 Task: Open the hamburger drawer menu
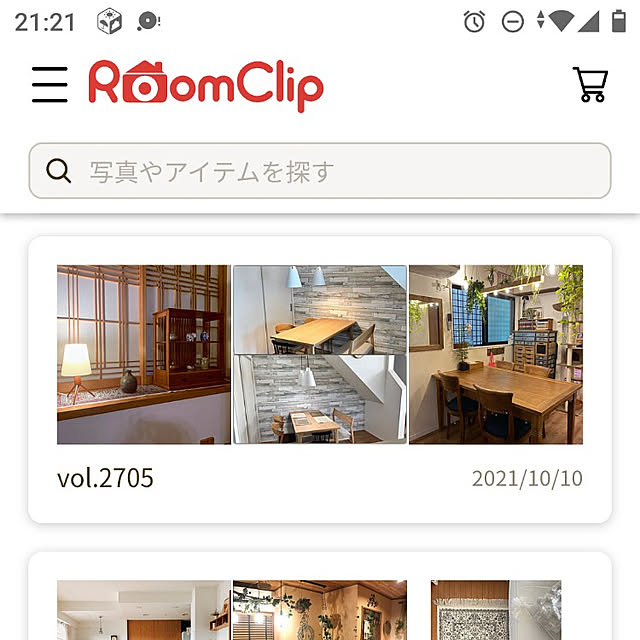[49, 85]
